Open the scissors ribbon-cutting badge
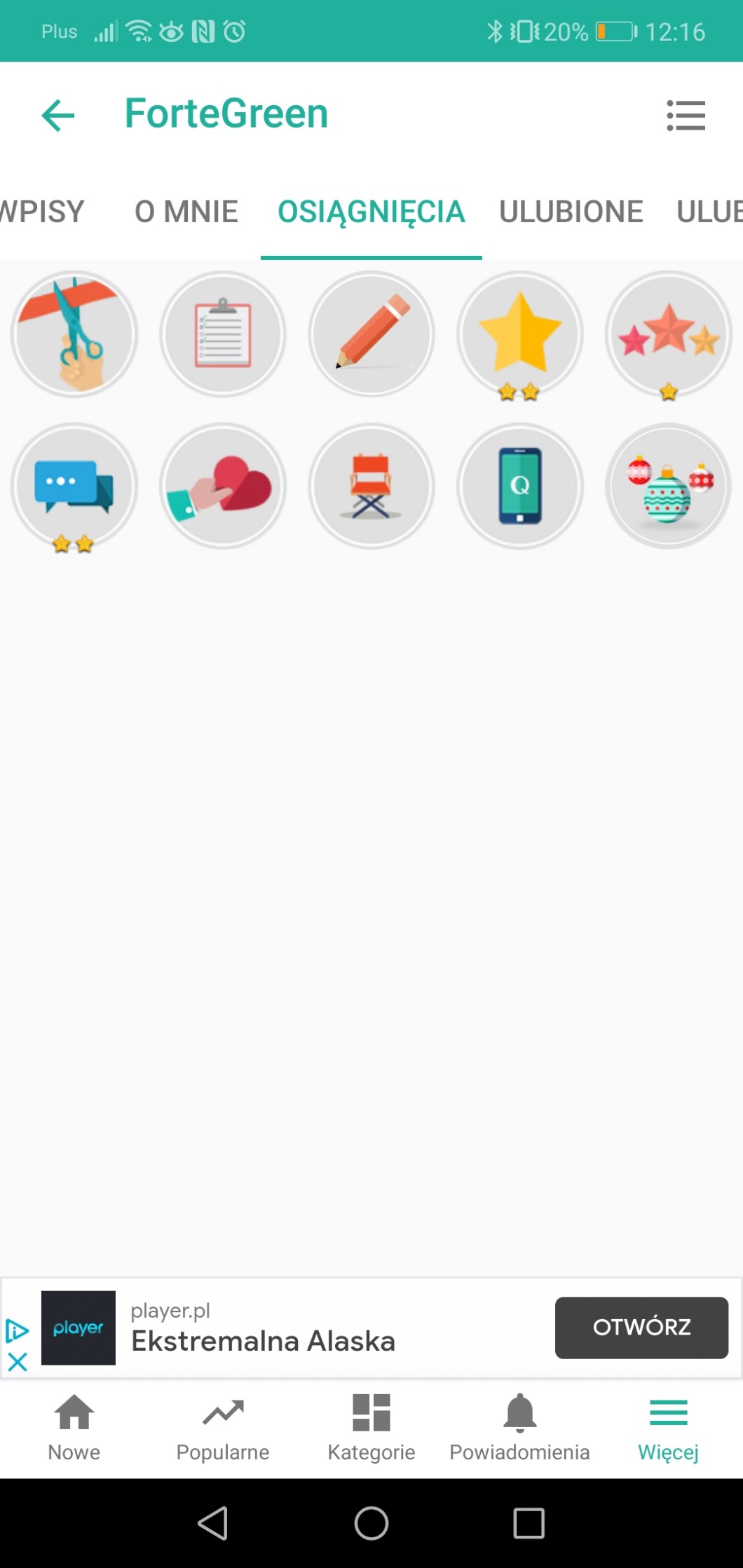Viewport: 743px width, 1568px height. pos(74,334)
